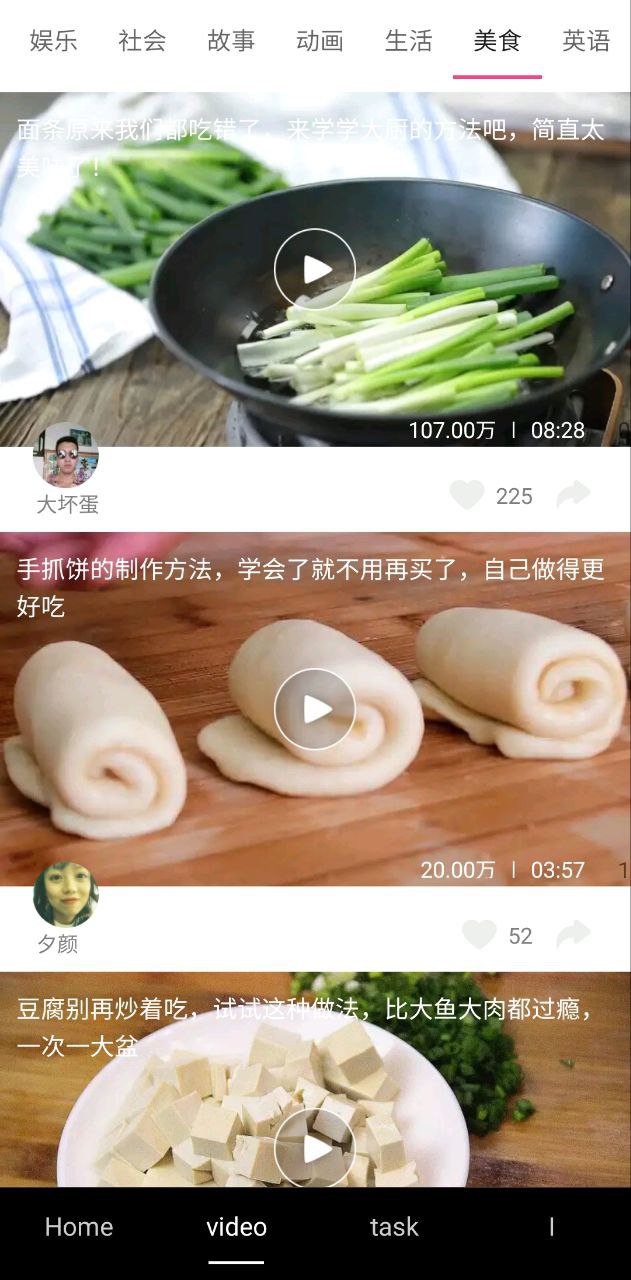This screenshot has width=631, height=1280.
Task: Share 大坏蛋's noodle video
Action: (573, 494)
